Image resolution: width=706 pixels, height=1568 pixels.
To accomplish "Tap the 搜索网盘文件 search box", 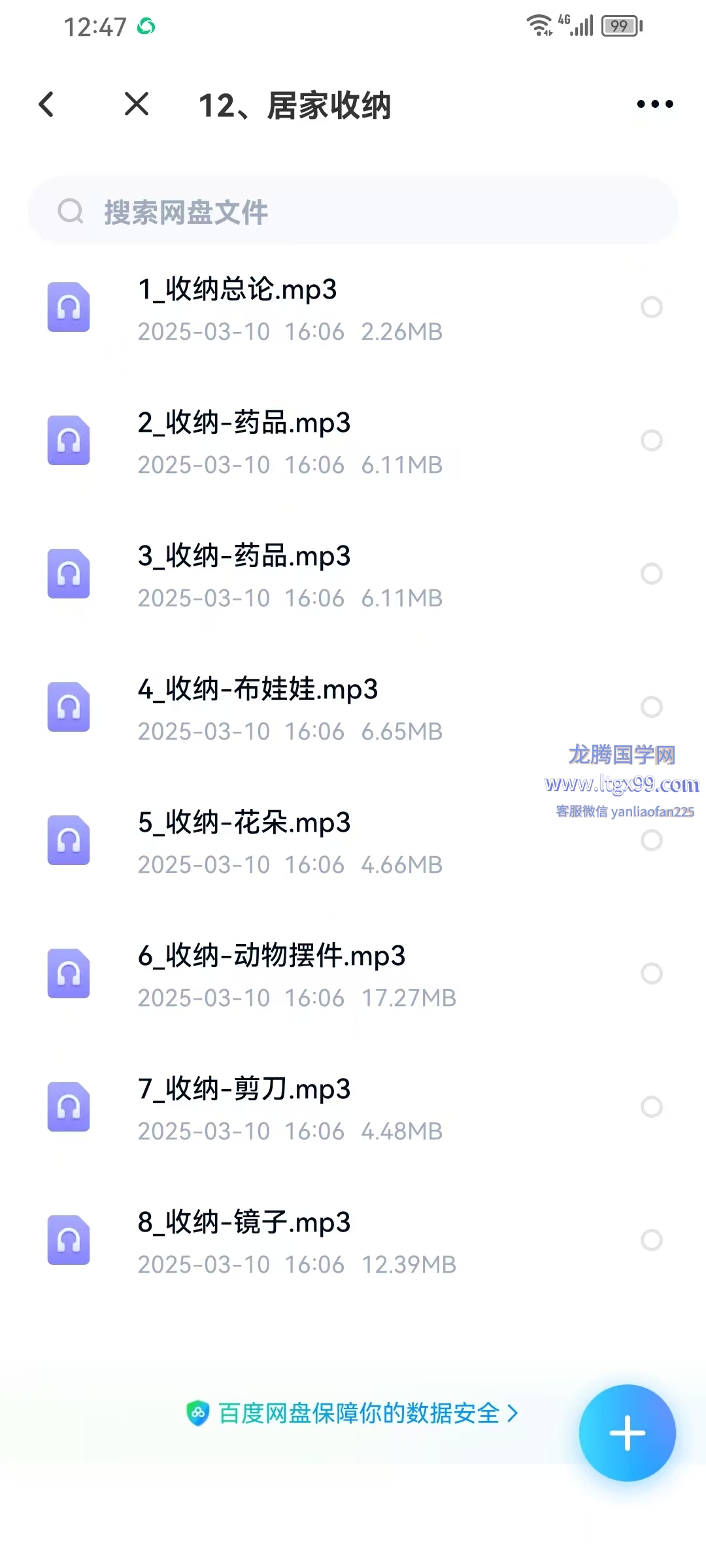I will 353,211.
